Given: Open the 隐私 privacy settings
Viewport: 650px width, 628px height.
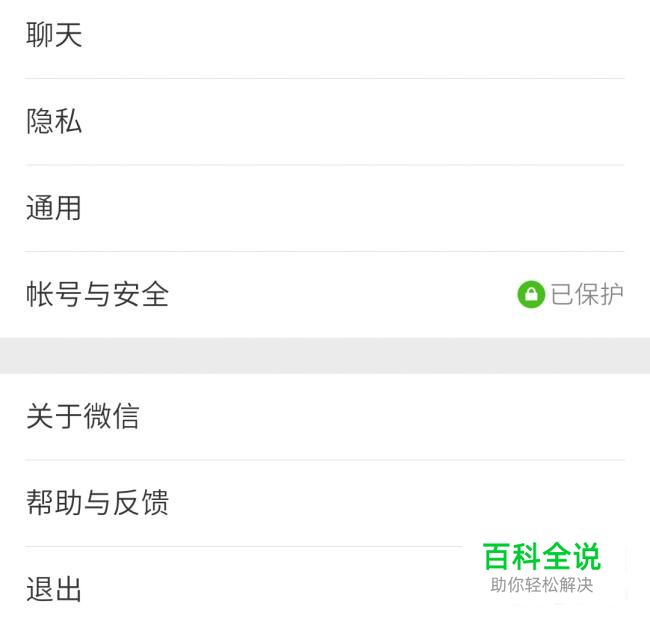Looking at the screenshot, I should click(x=325, y=121).
